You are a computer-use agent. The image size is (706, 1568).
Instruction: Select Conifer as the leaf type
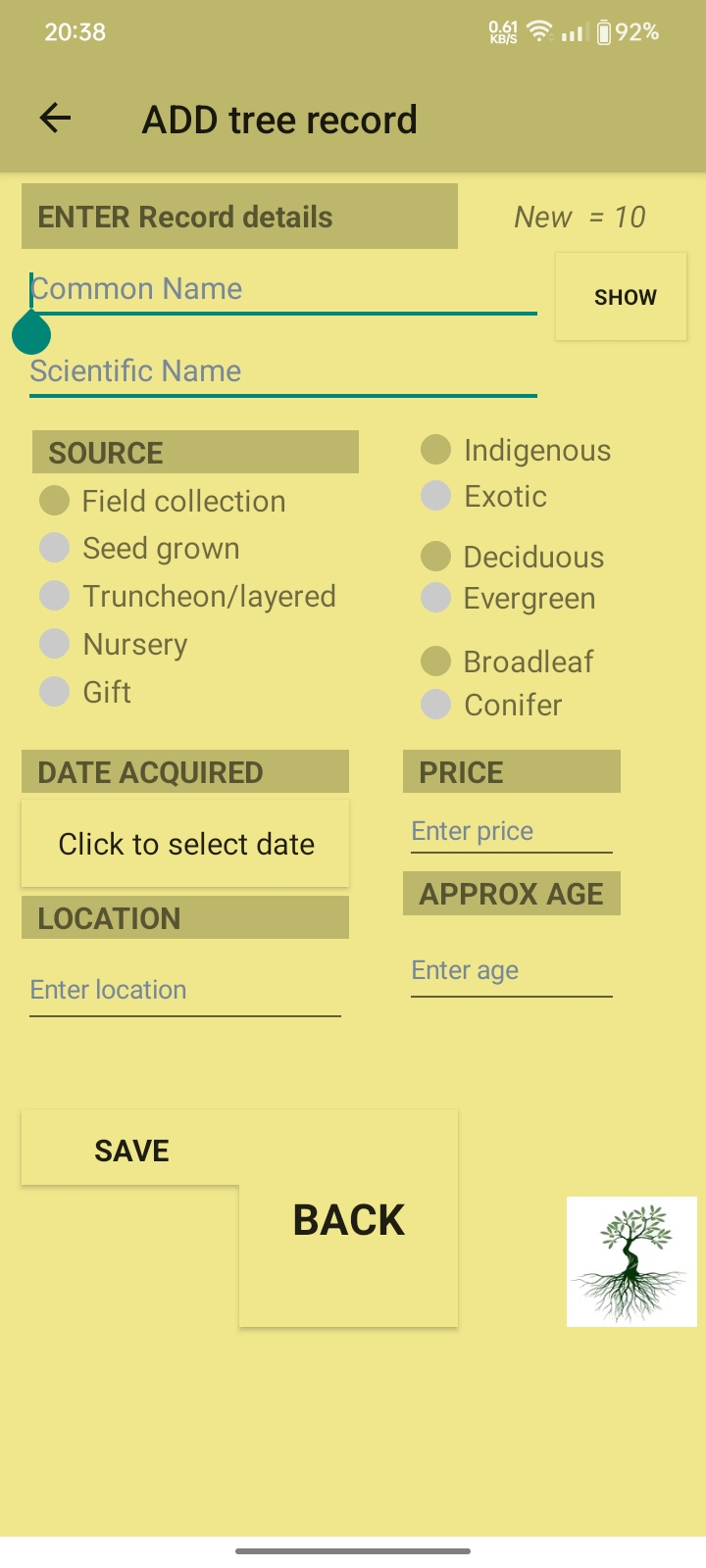pos(434,705)
